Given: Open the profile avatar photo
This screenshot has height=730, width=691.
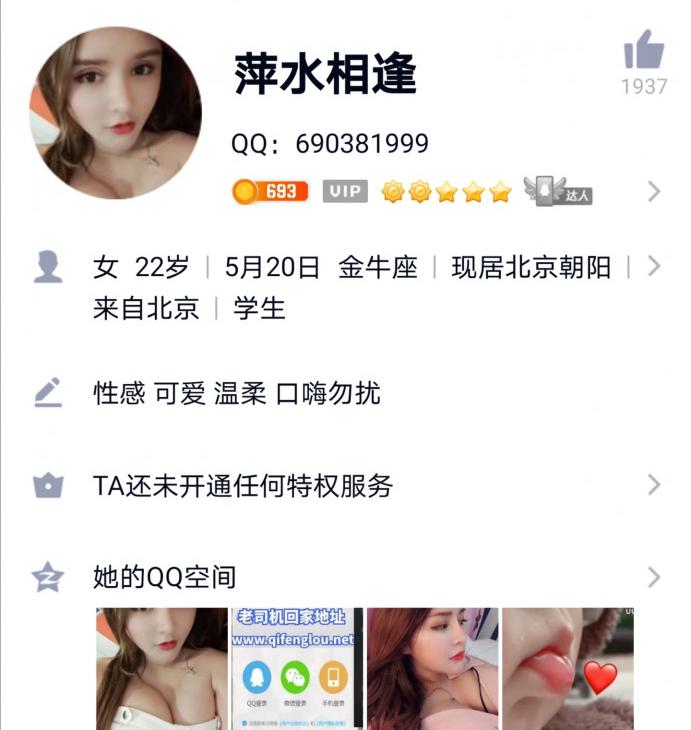Looking at the screenshot, I should pos(115,113).
